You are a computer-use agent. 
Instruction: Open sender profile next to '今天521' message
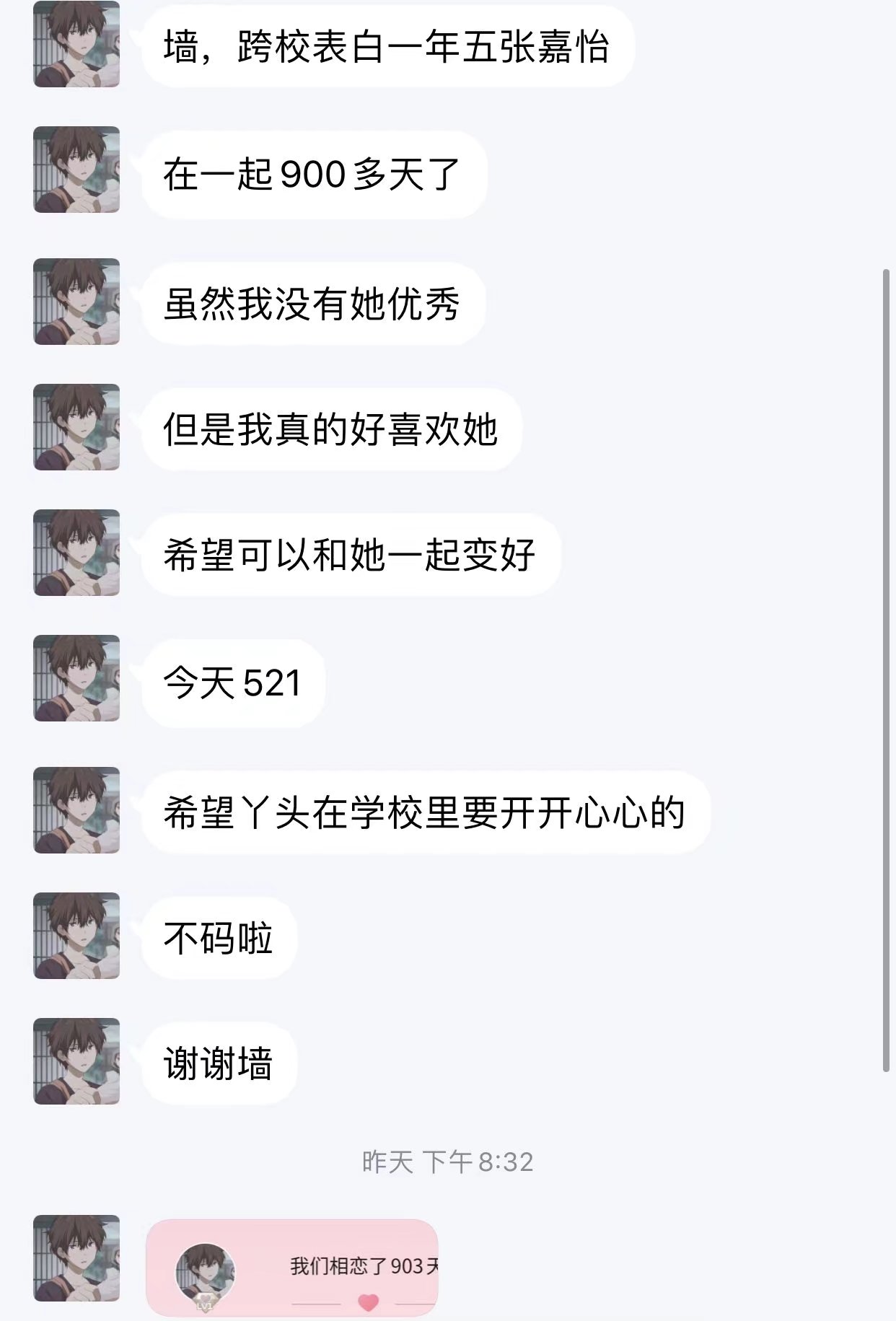coord(76,678)
